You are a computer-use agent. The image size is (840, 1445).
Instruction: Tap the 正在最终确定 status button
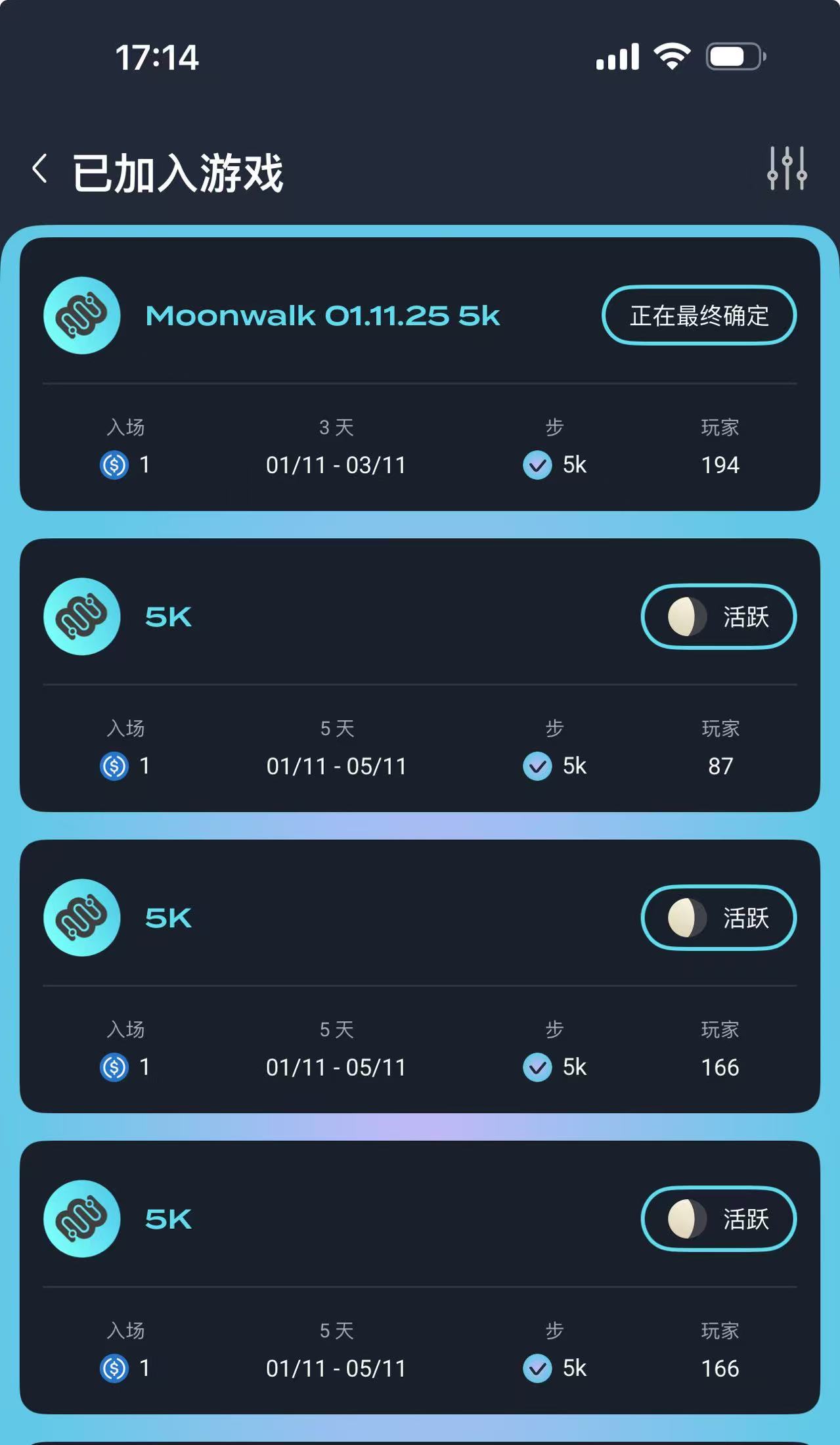699,315
